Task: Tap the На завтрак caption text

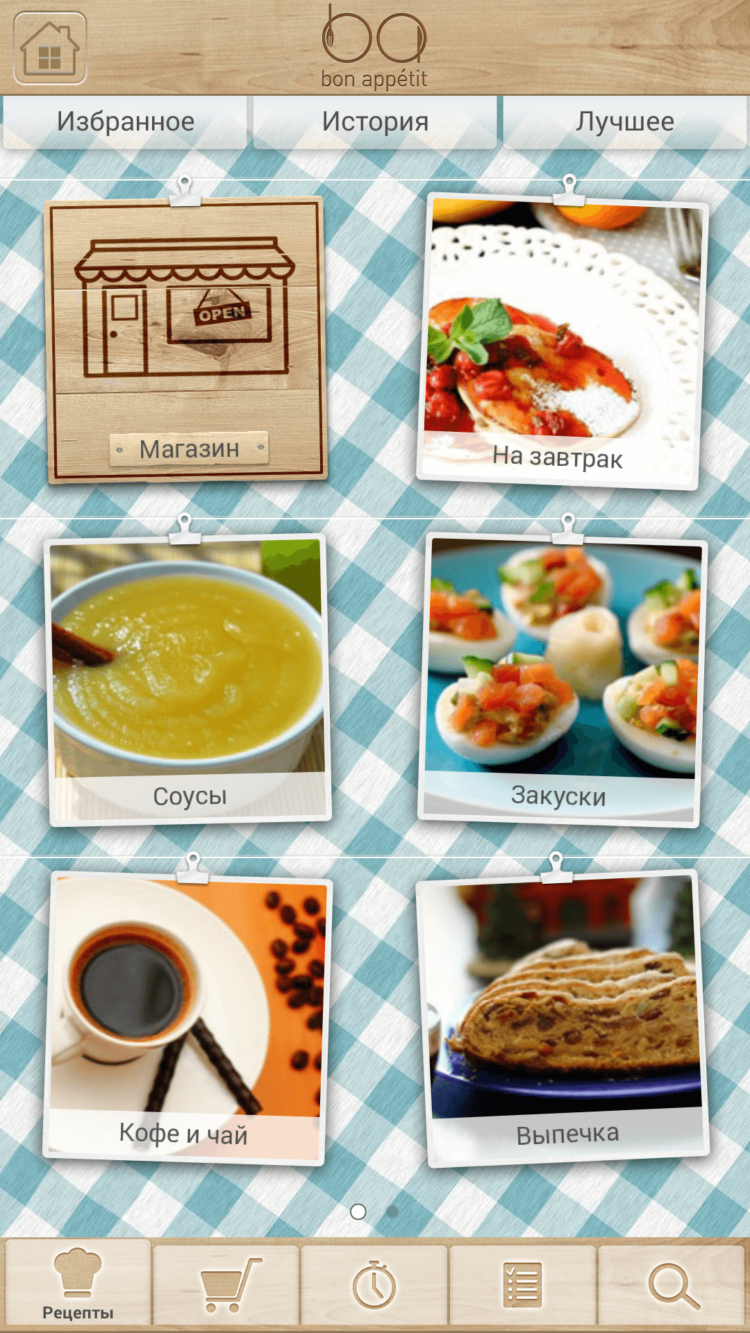Action: pyautogui.click(x=560, y=457)
